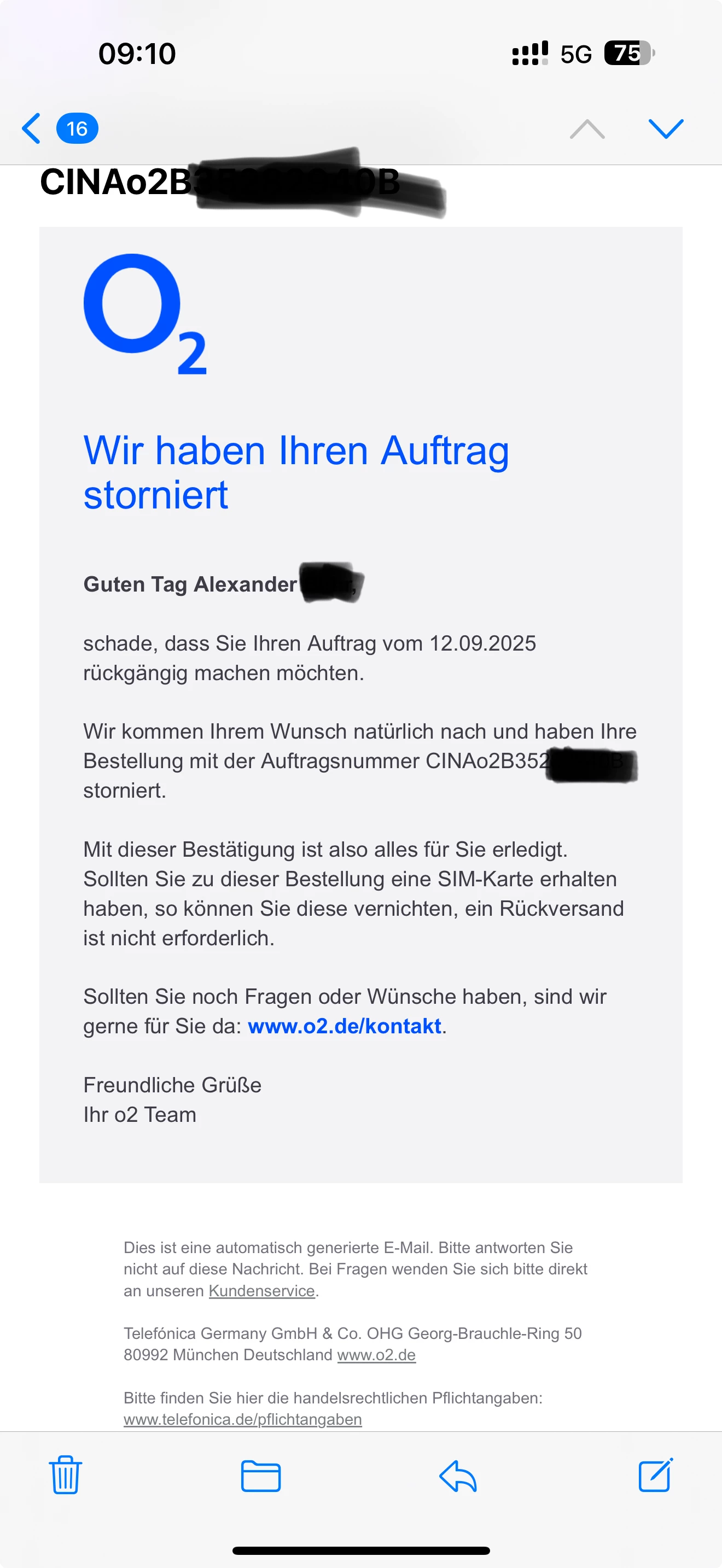
Task: Jump to the previous email with up arrow
Action: coord(587,128)
